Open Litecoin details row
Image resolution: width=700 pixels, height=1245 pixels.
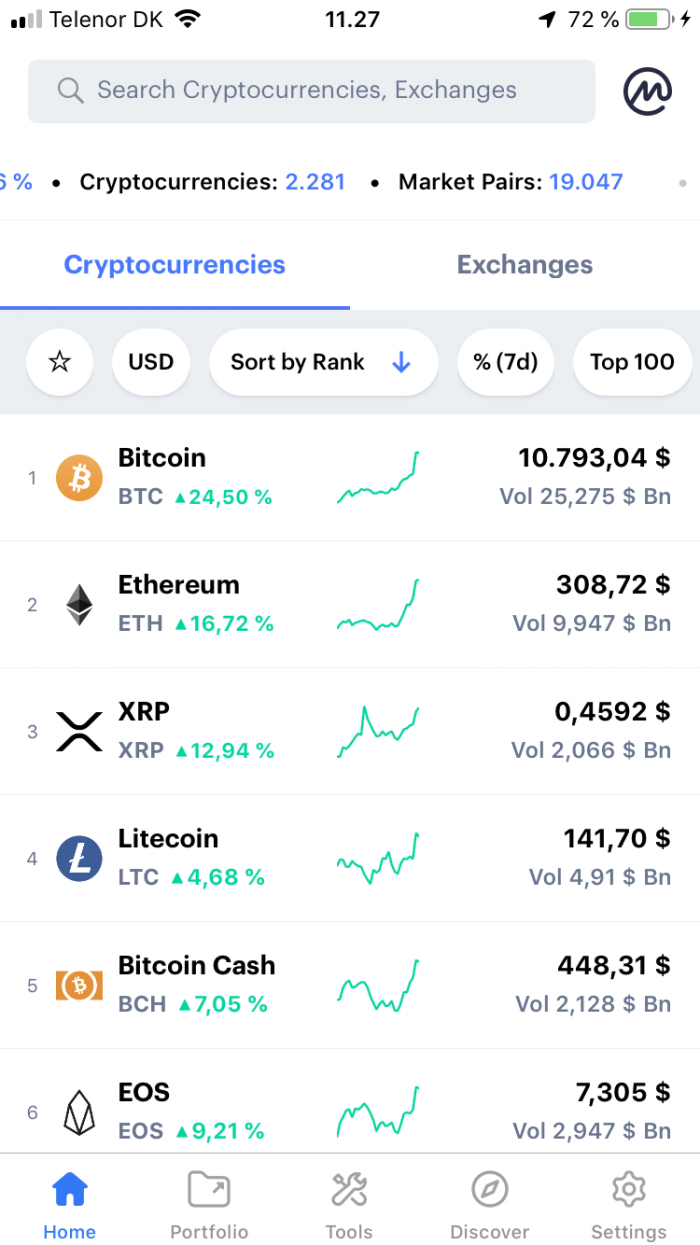tap(350, 859)
